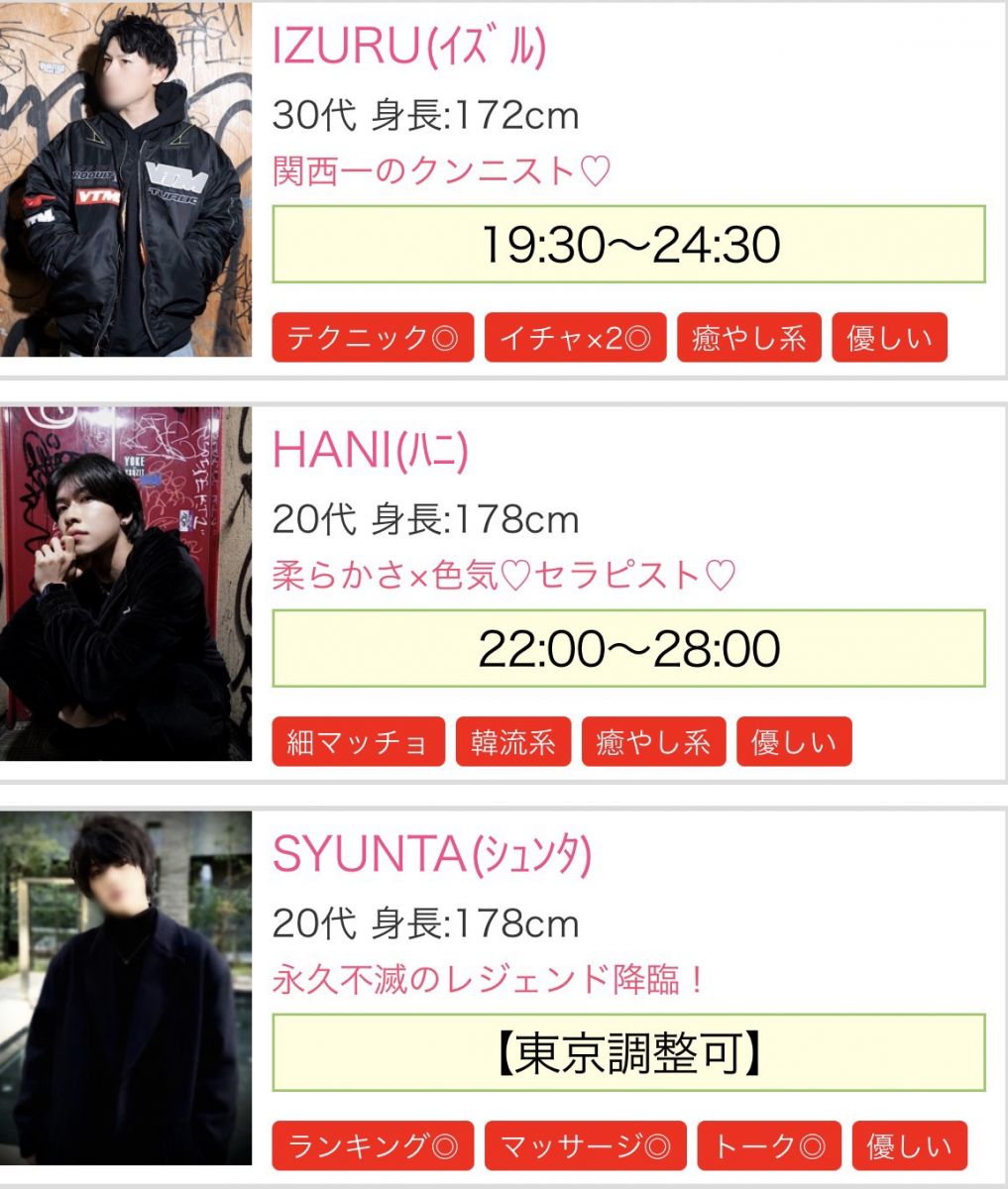Choose the 韓流系 tag
The height and width of the screenshot is (1189, 1008).
point(512,742)
